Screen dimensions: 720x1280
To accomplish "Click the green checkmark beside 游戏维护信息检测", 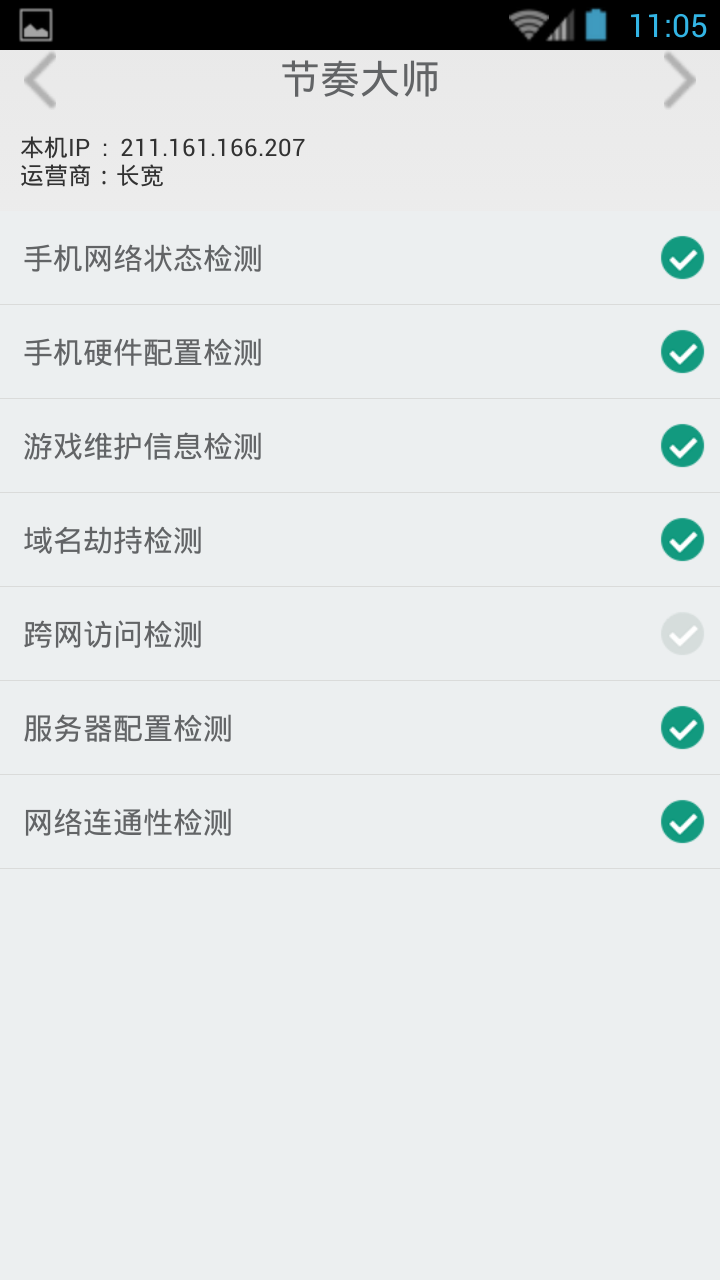I will pyautogui.click(x=683, y=446).
